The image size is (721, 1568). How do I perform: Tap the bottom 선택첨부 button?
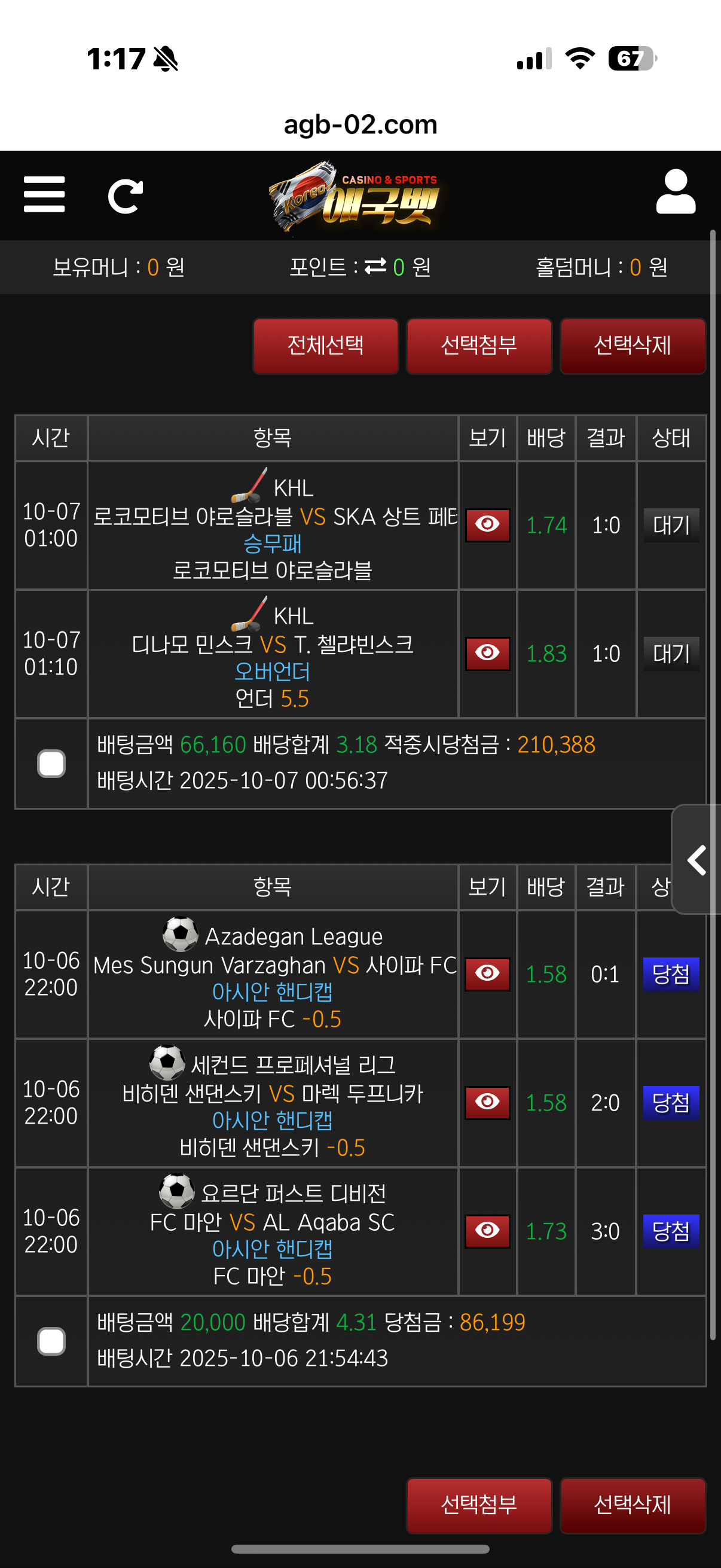pos(479,1505)
